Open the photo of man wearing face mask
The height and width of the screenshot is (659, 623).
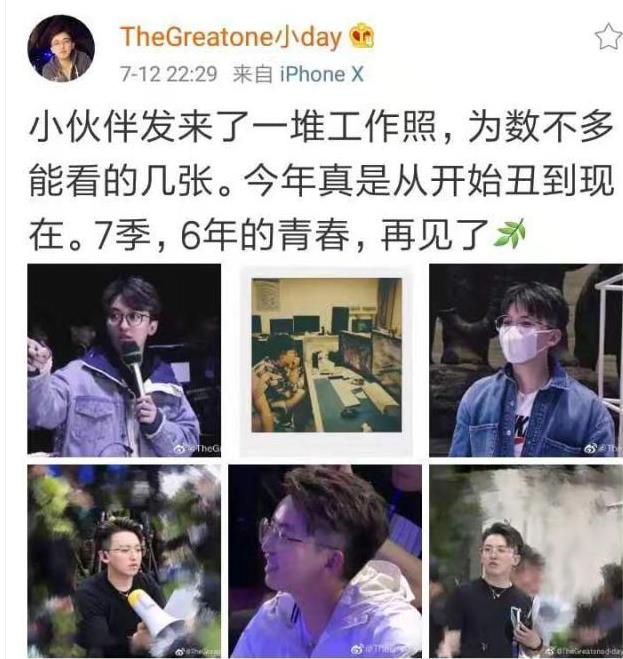(x=525, y=360)
